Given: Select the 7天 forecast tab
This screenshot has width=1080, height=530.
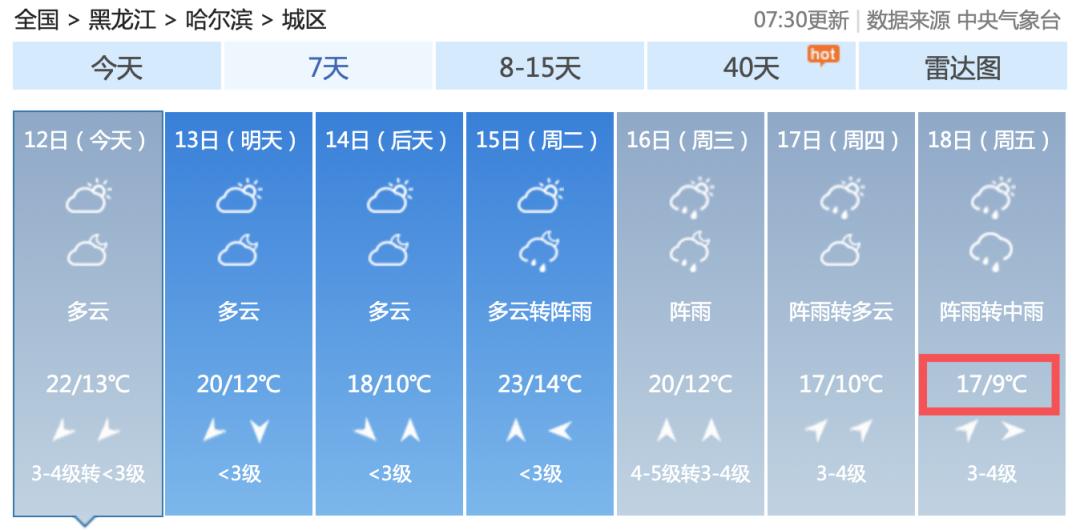Looking at the screenshot, I should point(328,68).
